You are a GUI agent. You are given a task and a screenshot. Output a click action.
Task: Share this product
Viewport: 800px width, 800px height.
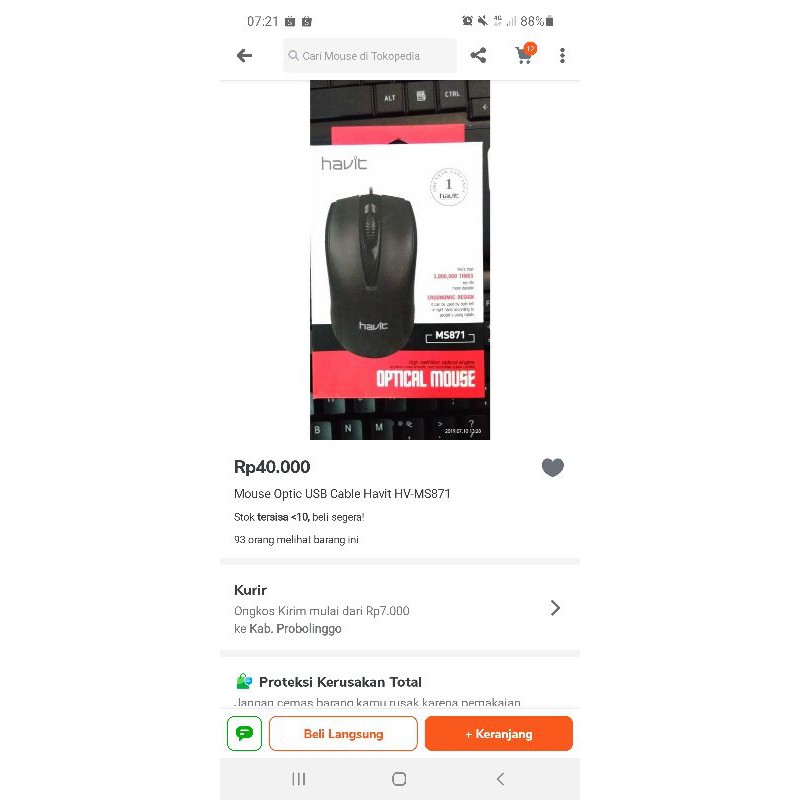[478, 56]
